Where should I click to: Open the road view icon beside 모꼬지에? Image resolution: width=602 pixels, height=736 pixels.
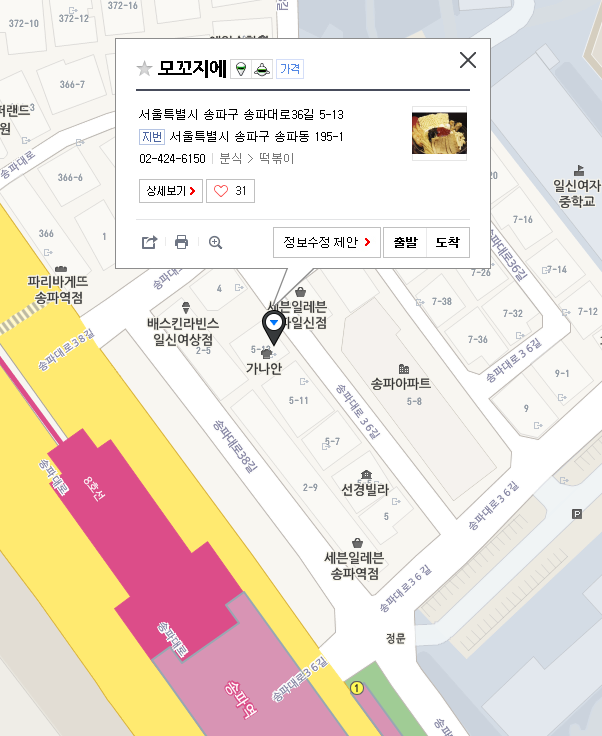tap(240, 69)
